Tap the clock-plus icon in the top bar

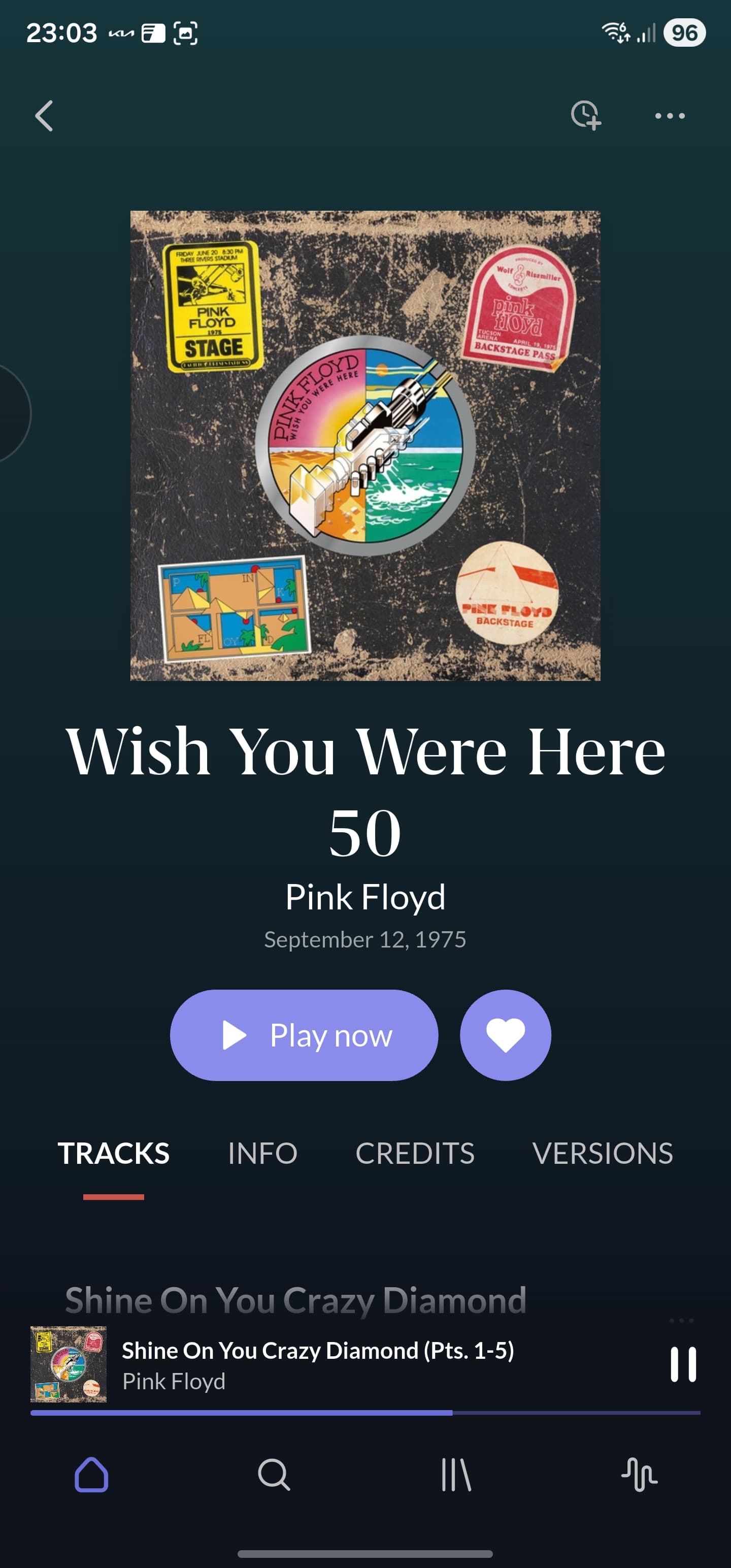tap(585, 115)
